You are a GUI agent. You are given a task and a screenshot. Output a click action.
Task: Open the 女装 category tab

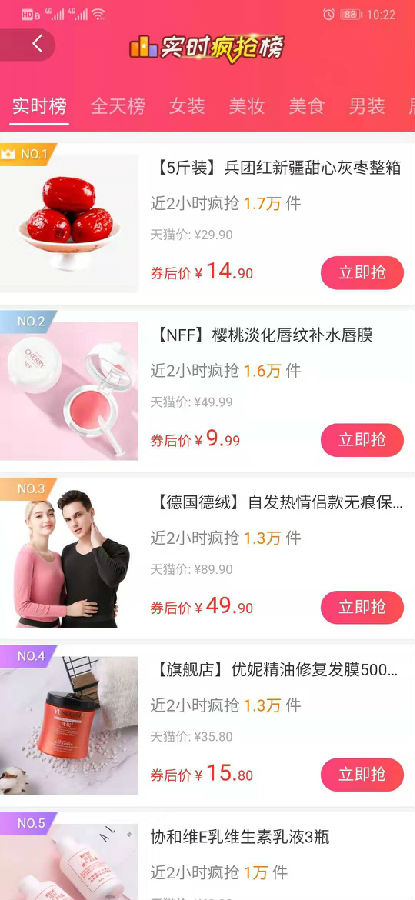click(x=187, y=106)
